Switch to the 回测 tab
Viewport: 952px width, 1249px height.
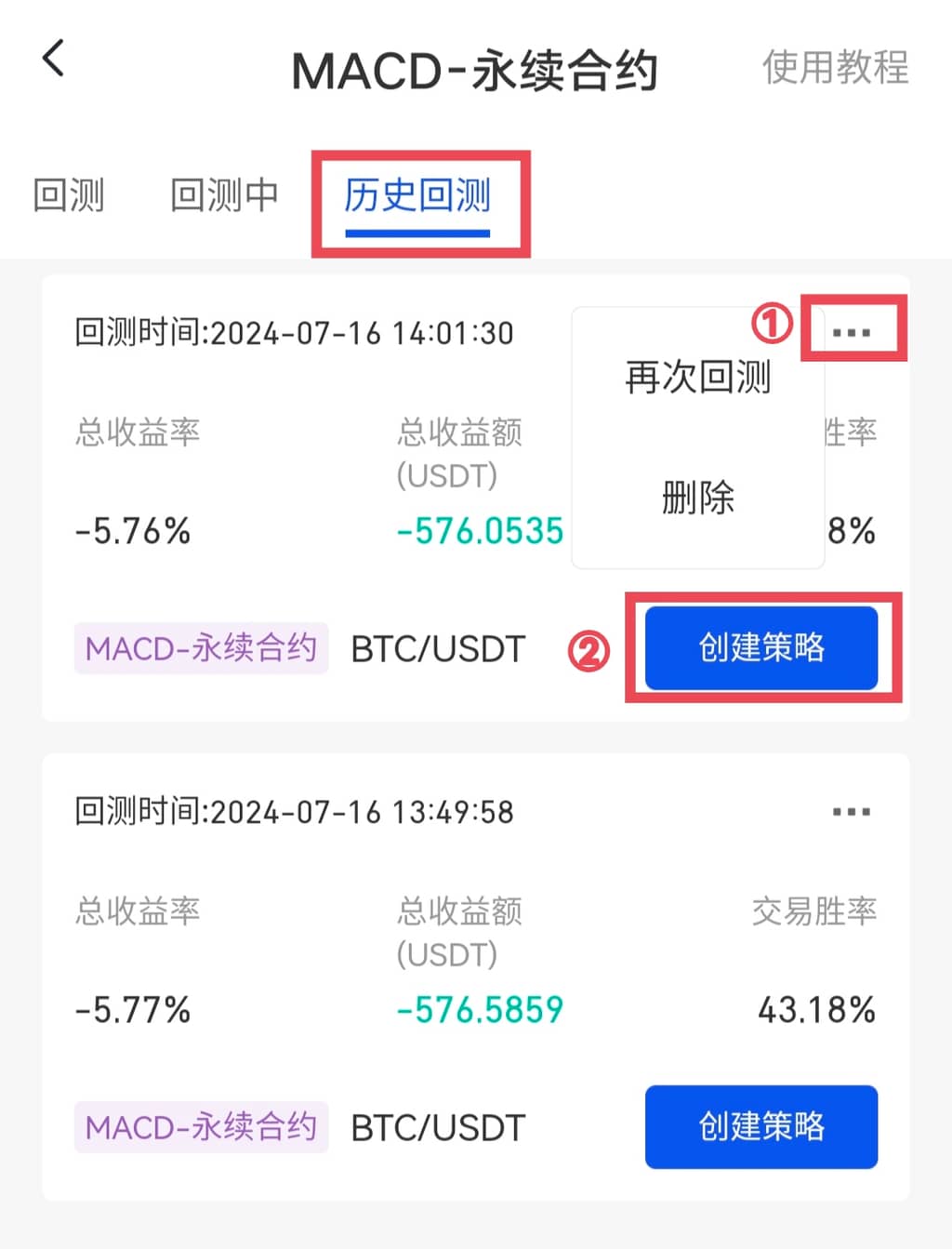(x=69, y=195)
